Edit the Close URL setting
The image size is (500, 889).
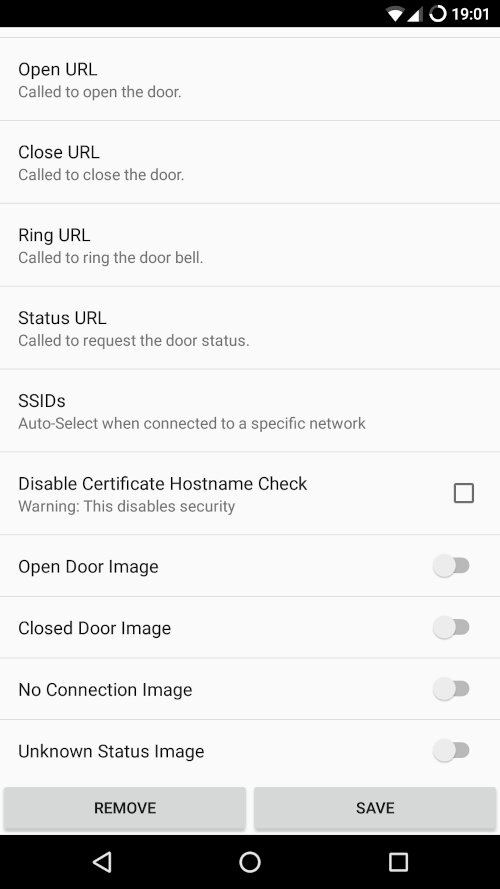(250, 162)
